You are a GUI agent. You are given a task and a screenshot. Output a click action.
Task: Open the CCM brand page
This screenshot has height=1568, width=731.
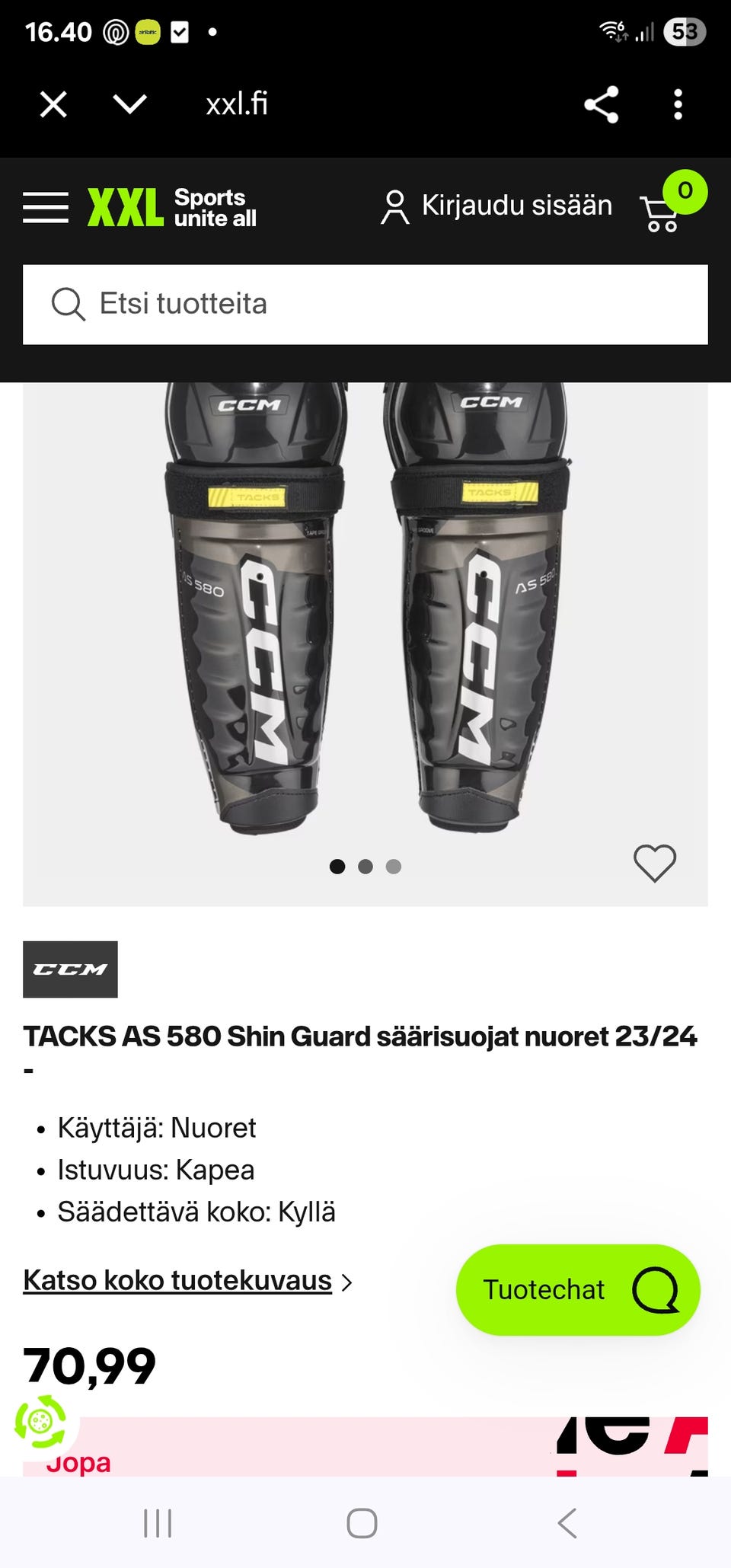(70, 969)
